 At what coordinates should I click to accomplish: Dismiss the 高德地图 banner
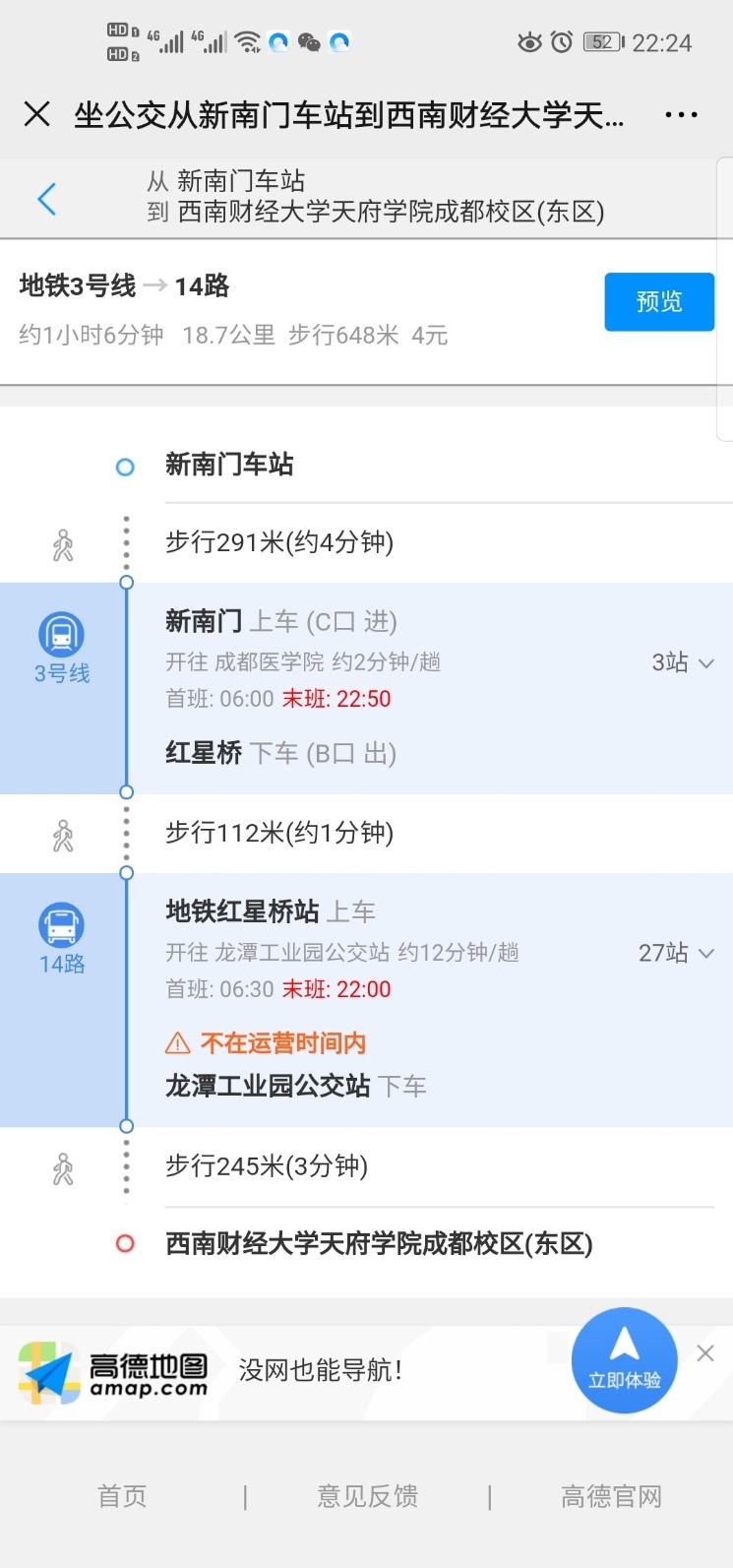[705, 1353]
